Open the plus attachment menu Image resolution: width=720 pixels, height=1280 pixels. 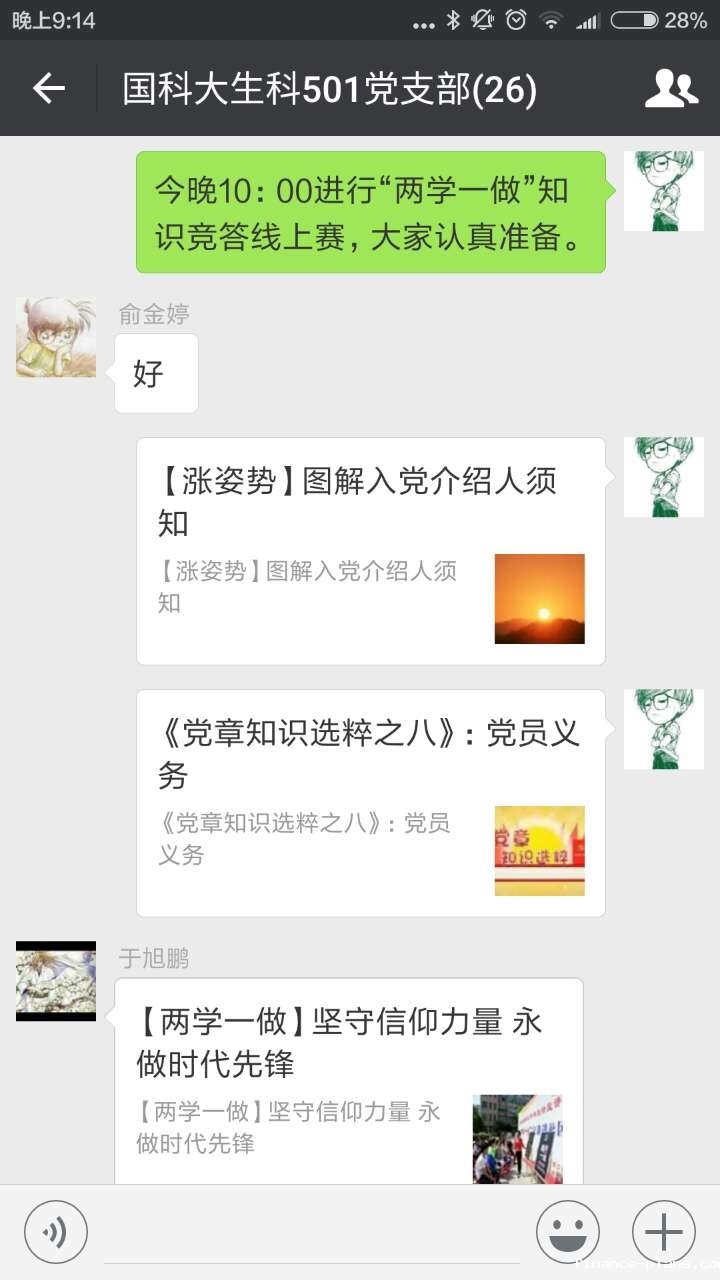point(663,1231)
